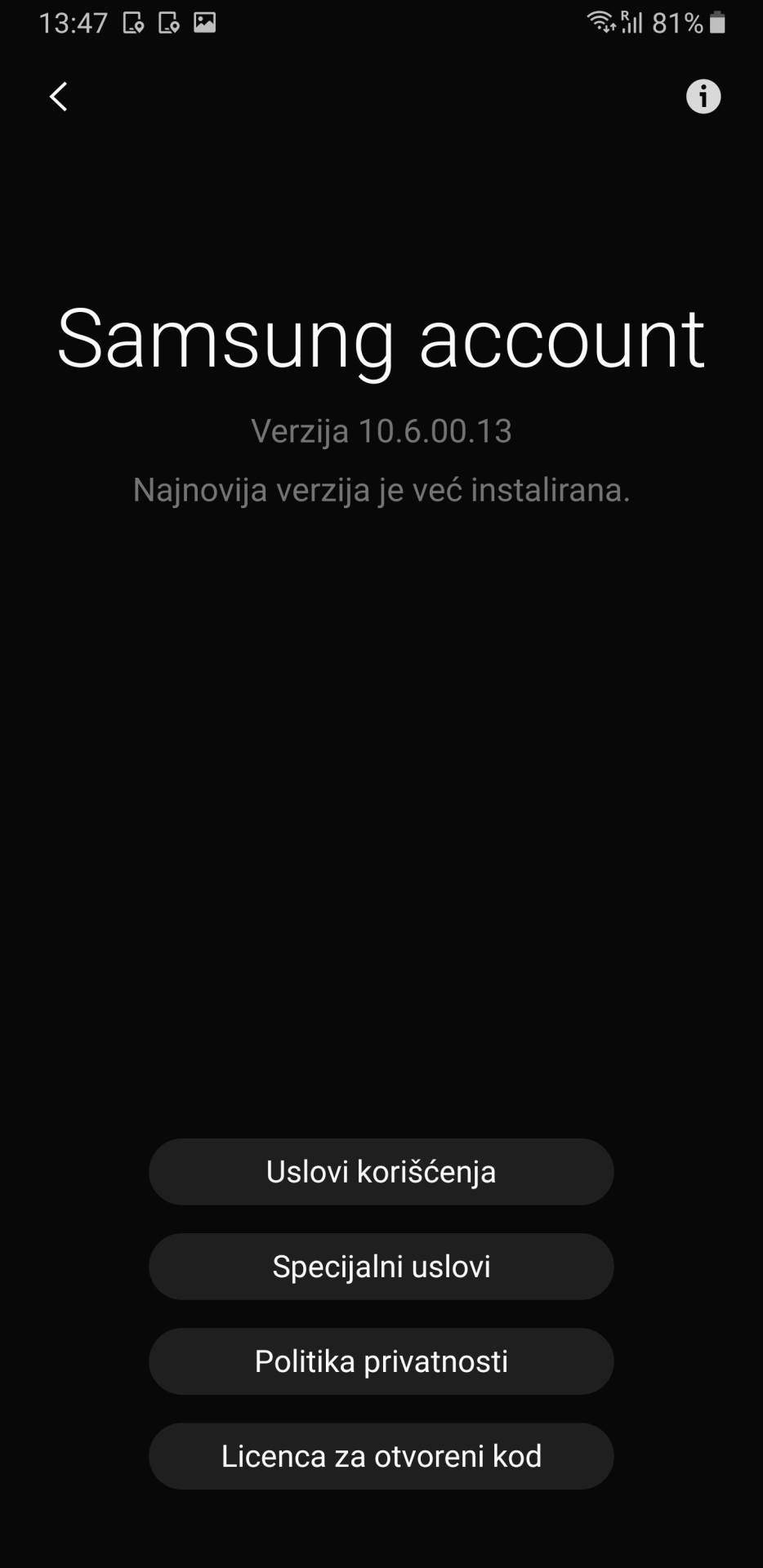763x1568 pixels.
Task: Tap the first screenshot notification icon
Action: click(x=135, y=22)
